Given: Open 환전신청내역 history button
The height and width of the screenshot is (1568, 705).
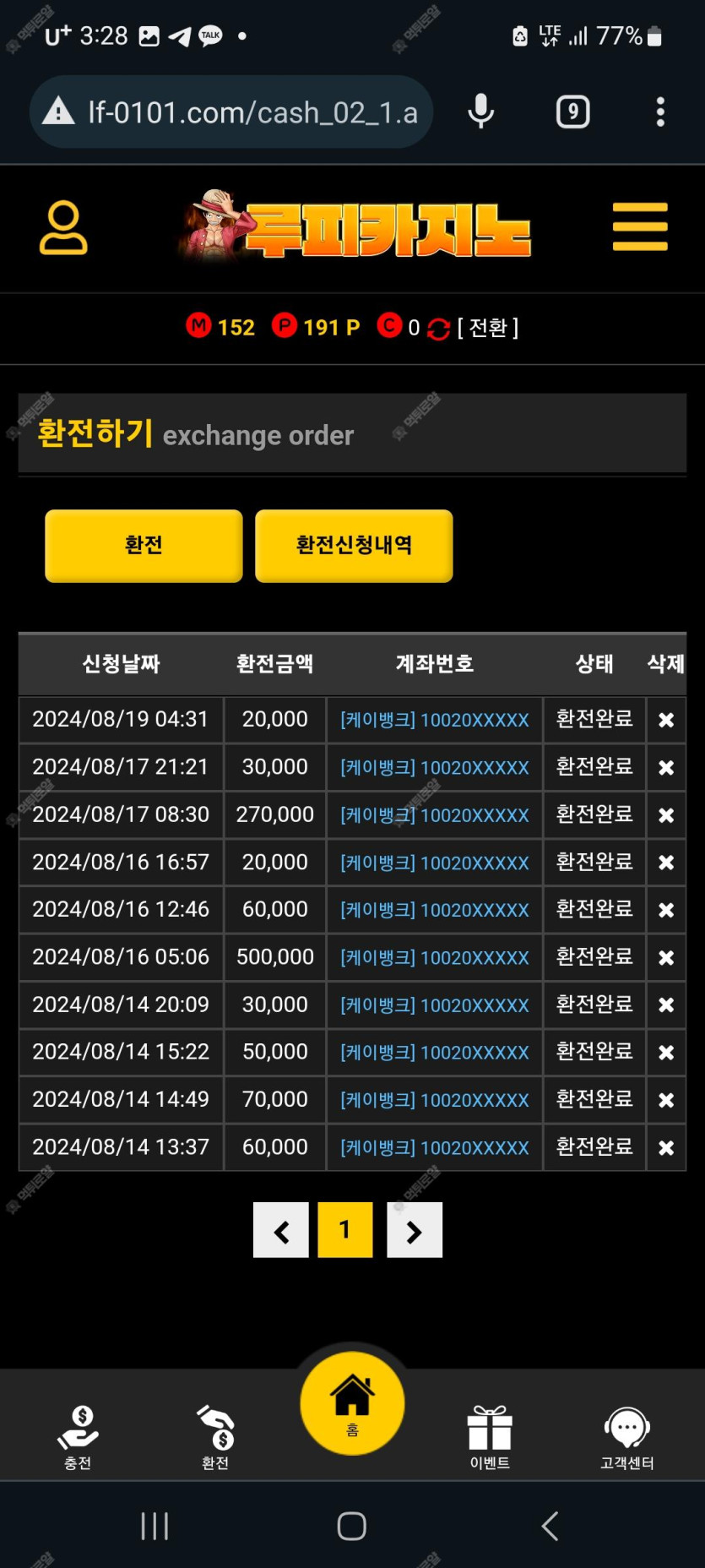Looking at the screenshot, I should click(354, 545).
